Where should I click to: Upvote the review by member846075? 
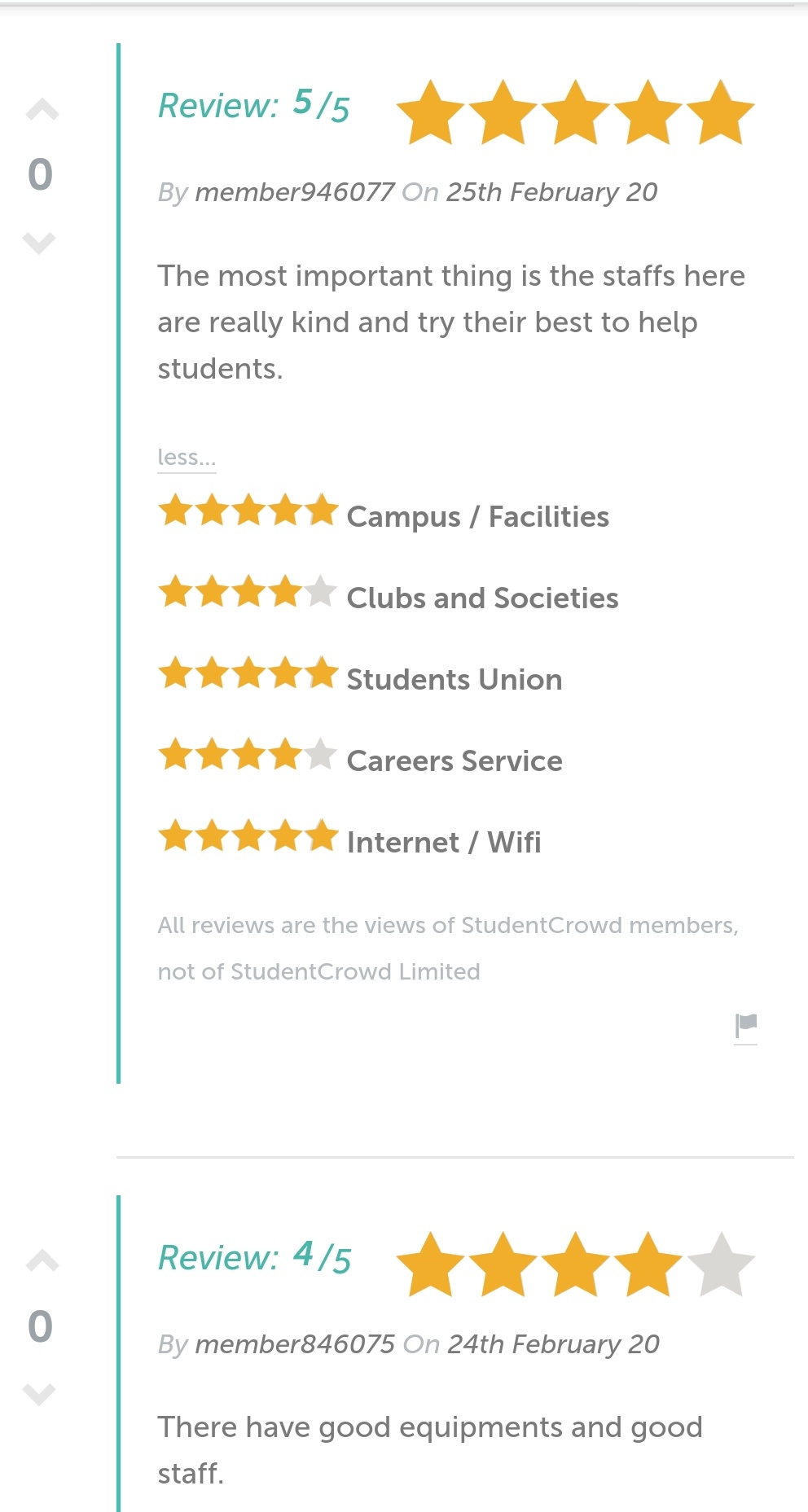tap(42, 1260)
